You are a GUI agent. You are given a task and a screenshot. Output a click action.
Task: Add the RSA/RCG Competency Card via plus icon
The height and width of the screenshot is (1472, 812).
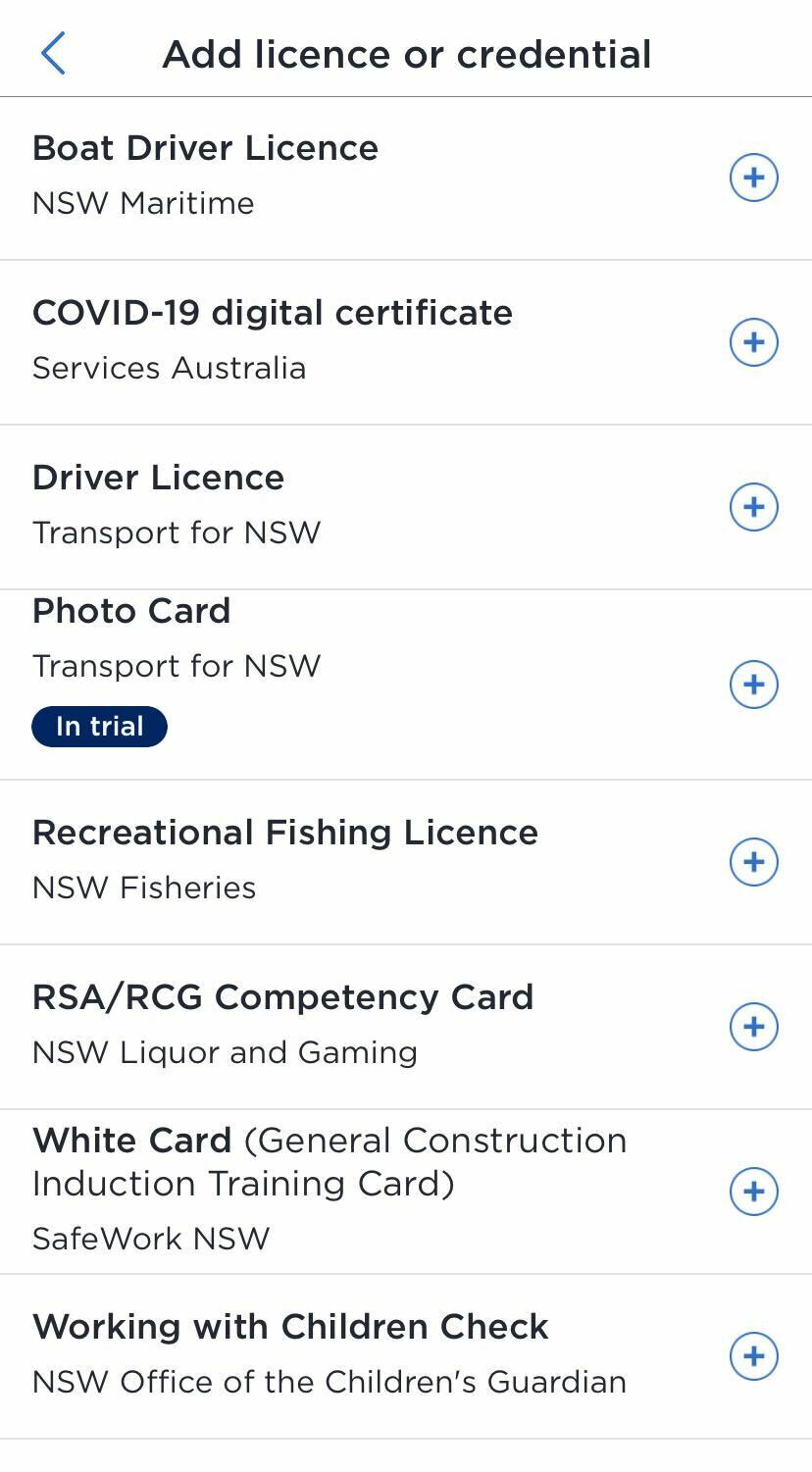click(x=753, y=1027)
